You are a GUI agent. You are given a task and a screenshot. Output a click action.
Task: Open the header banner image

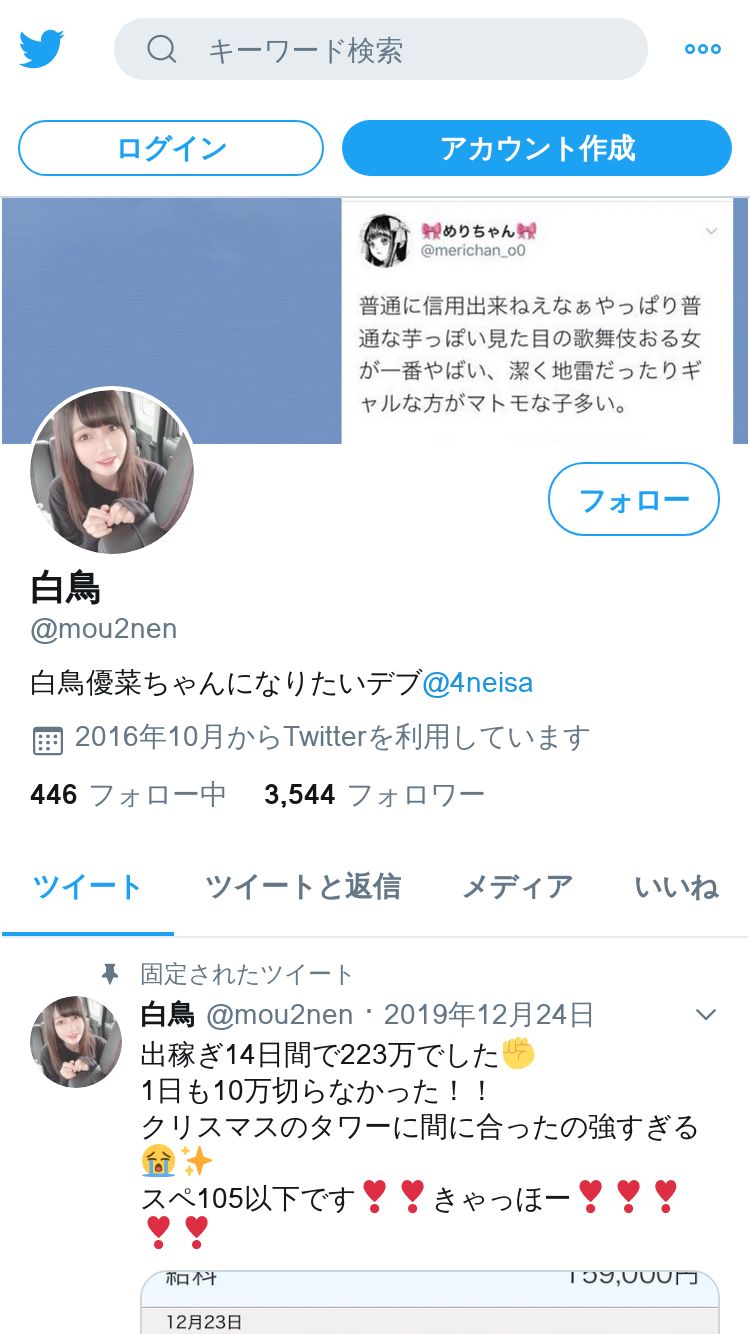[x=375, y=320]
